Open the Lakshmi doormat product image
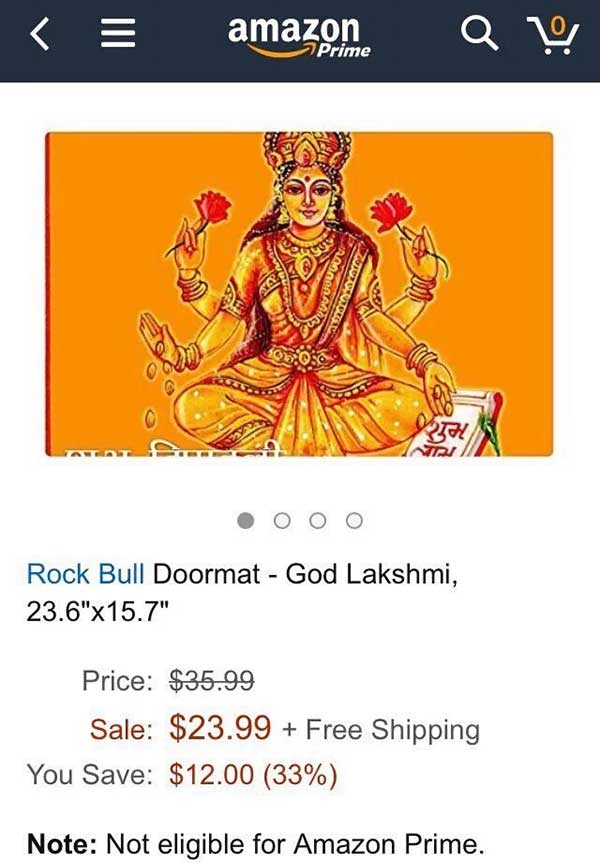Image resolution: width=600 pixels, height=863 pixels. tap(298, 294)
